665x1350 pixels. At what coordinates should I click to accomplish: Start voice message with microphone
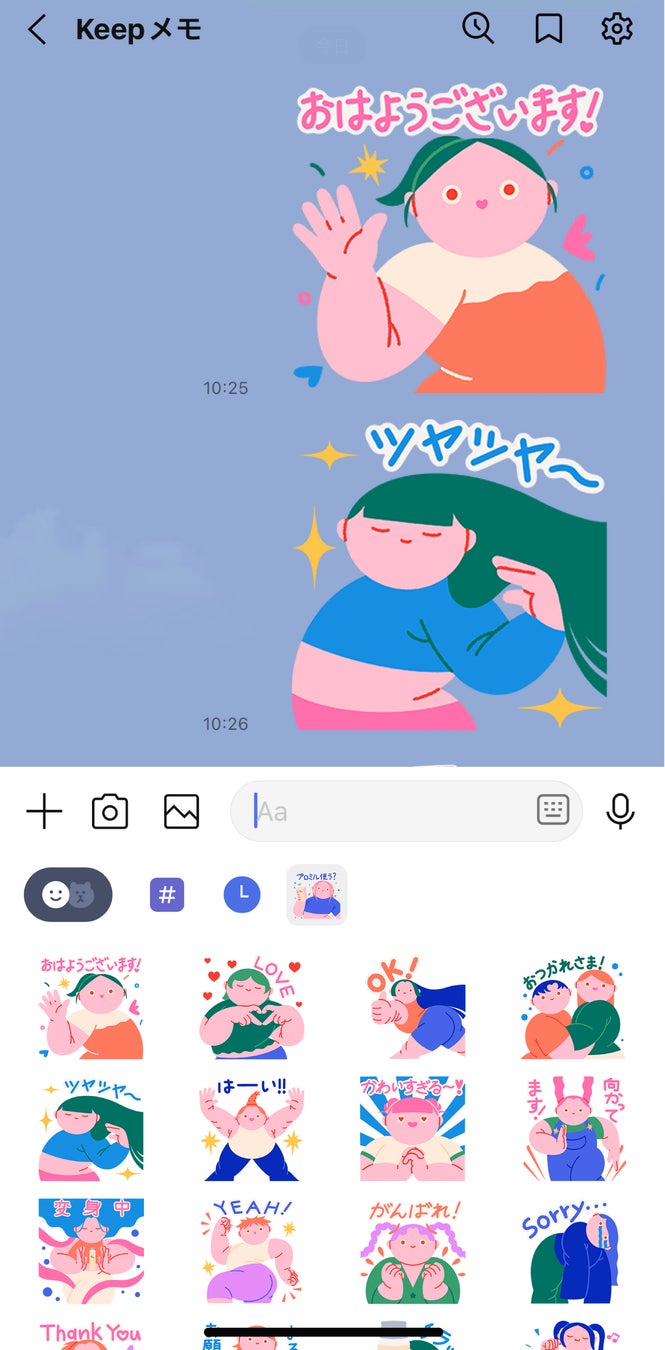coord(620,811)
